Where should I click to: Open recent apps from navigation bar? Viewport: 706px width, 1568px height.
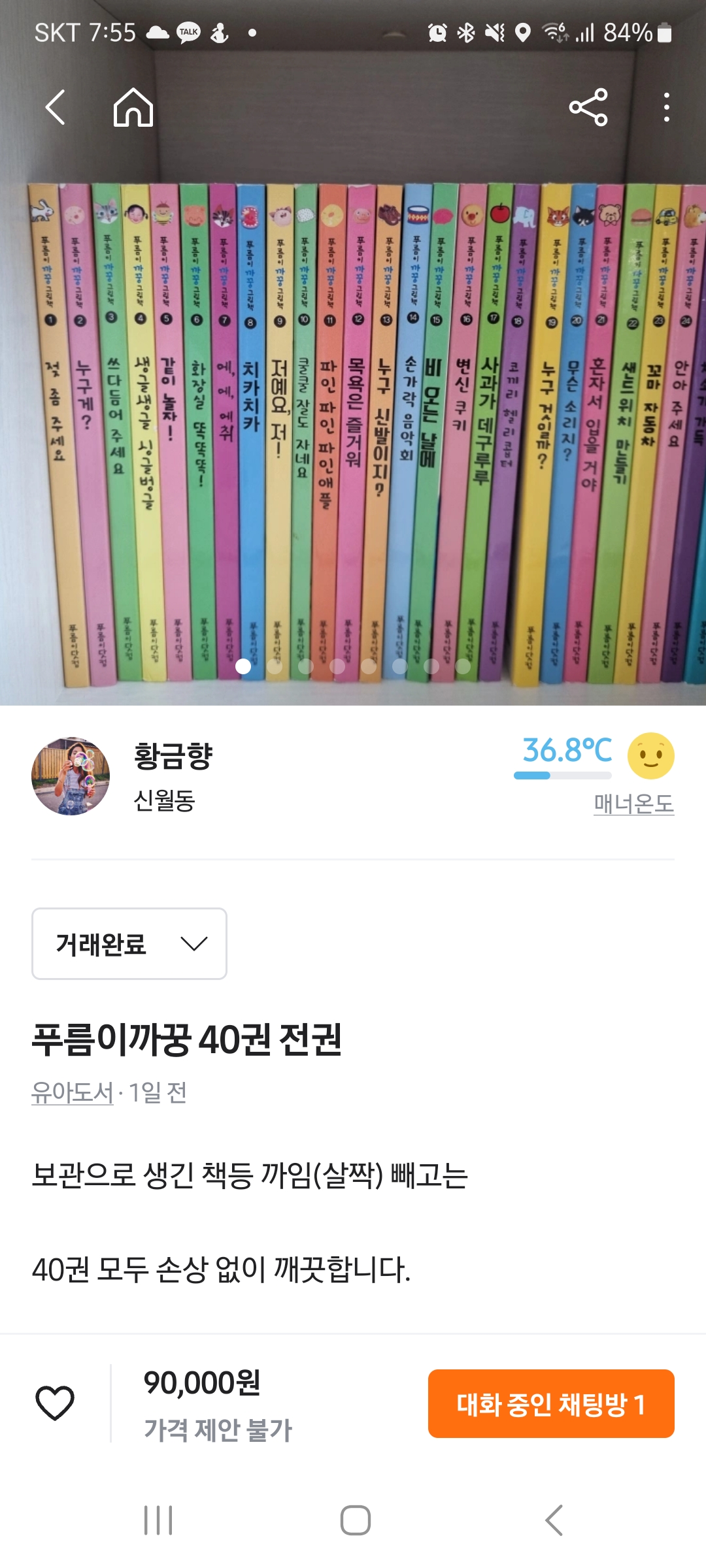[158, 1520]
